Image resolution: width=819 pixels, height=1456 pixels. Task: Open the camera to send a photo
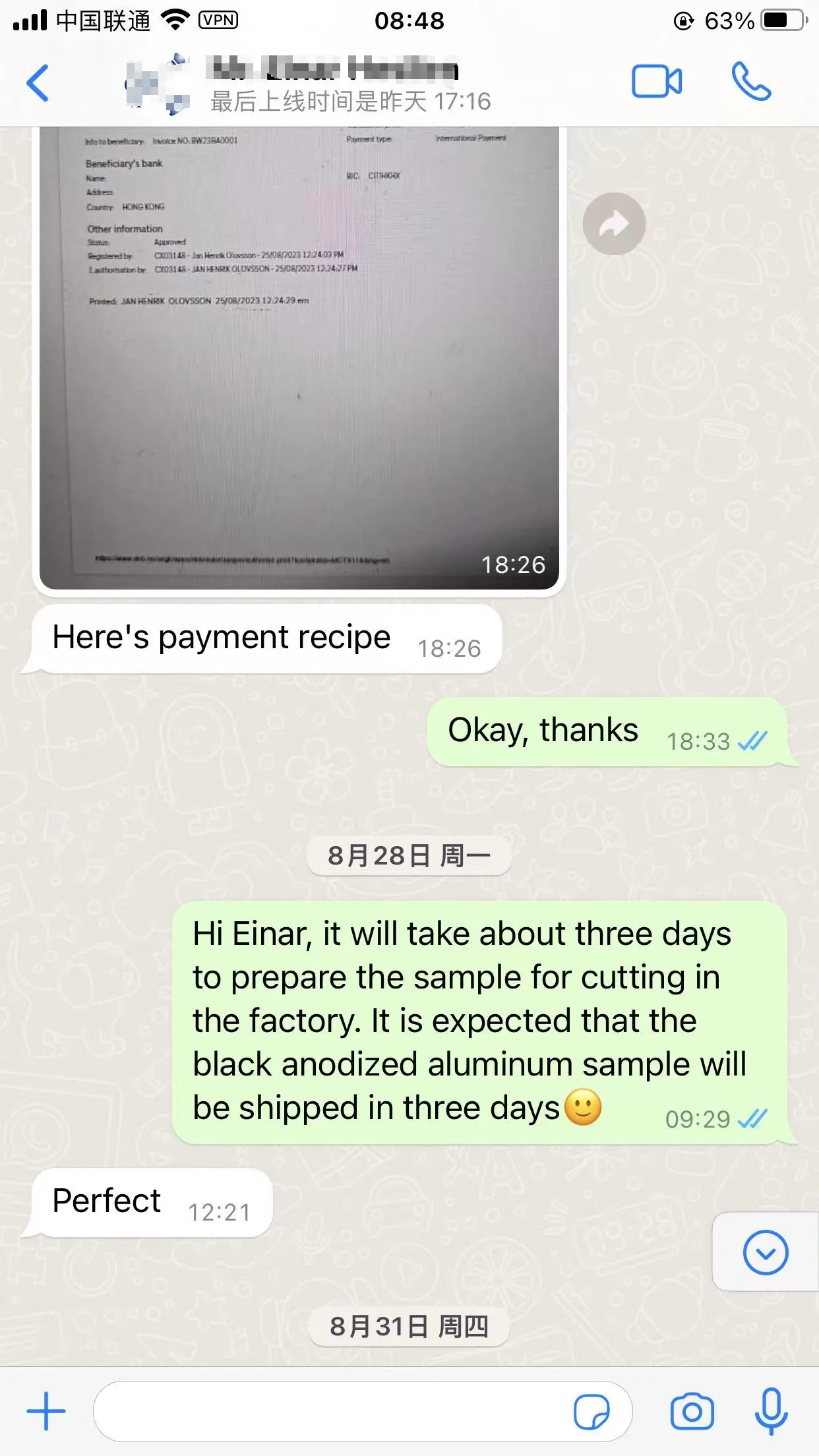(692, 1411)
